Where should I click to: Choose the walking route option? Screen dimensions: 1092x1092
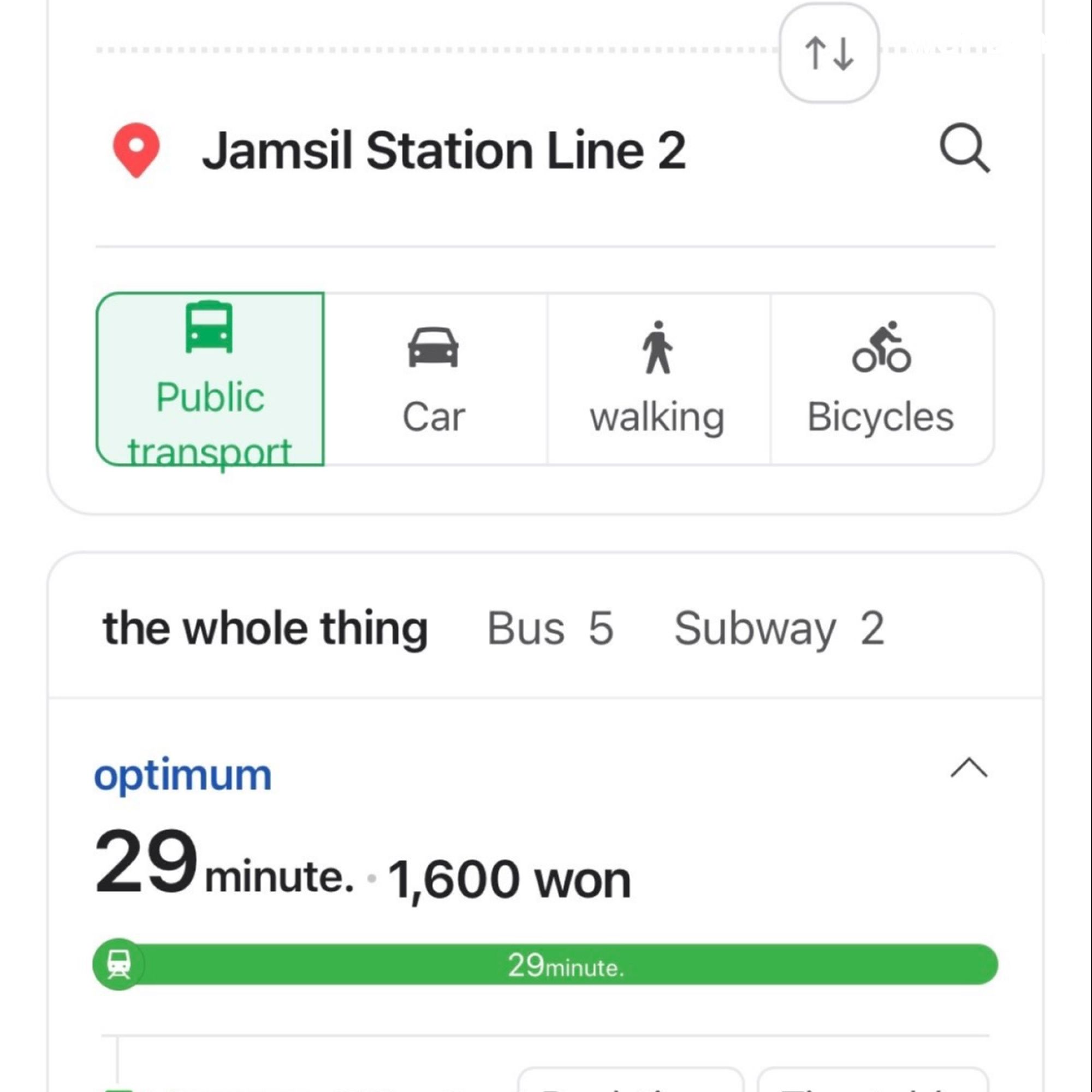tap(657, 379)
